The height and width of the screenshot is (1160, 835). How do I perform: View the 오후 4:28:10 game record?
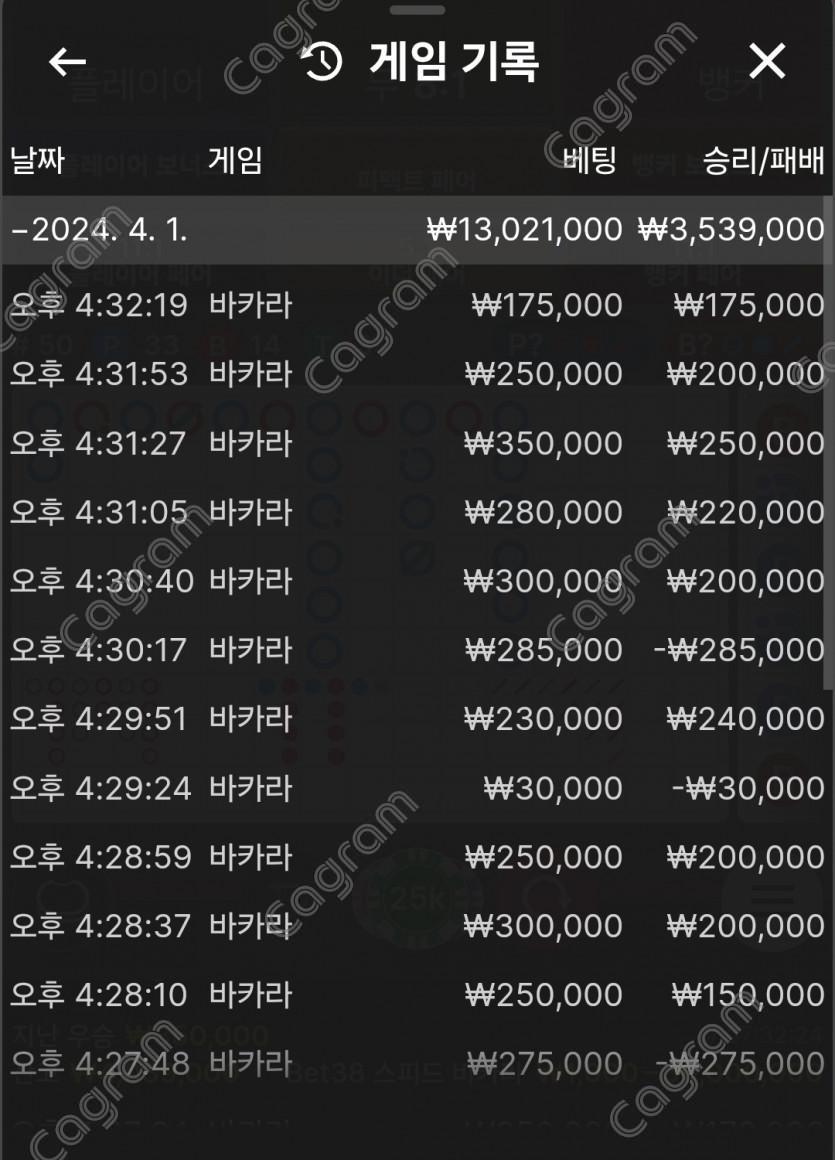pyautogui.click(x=415, y=995)
